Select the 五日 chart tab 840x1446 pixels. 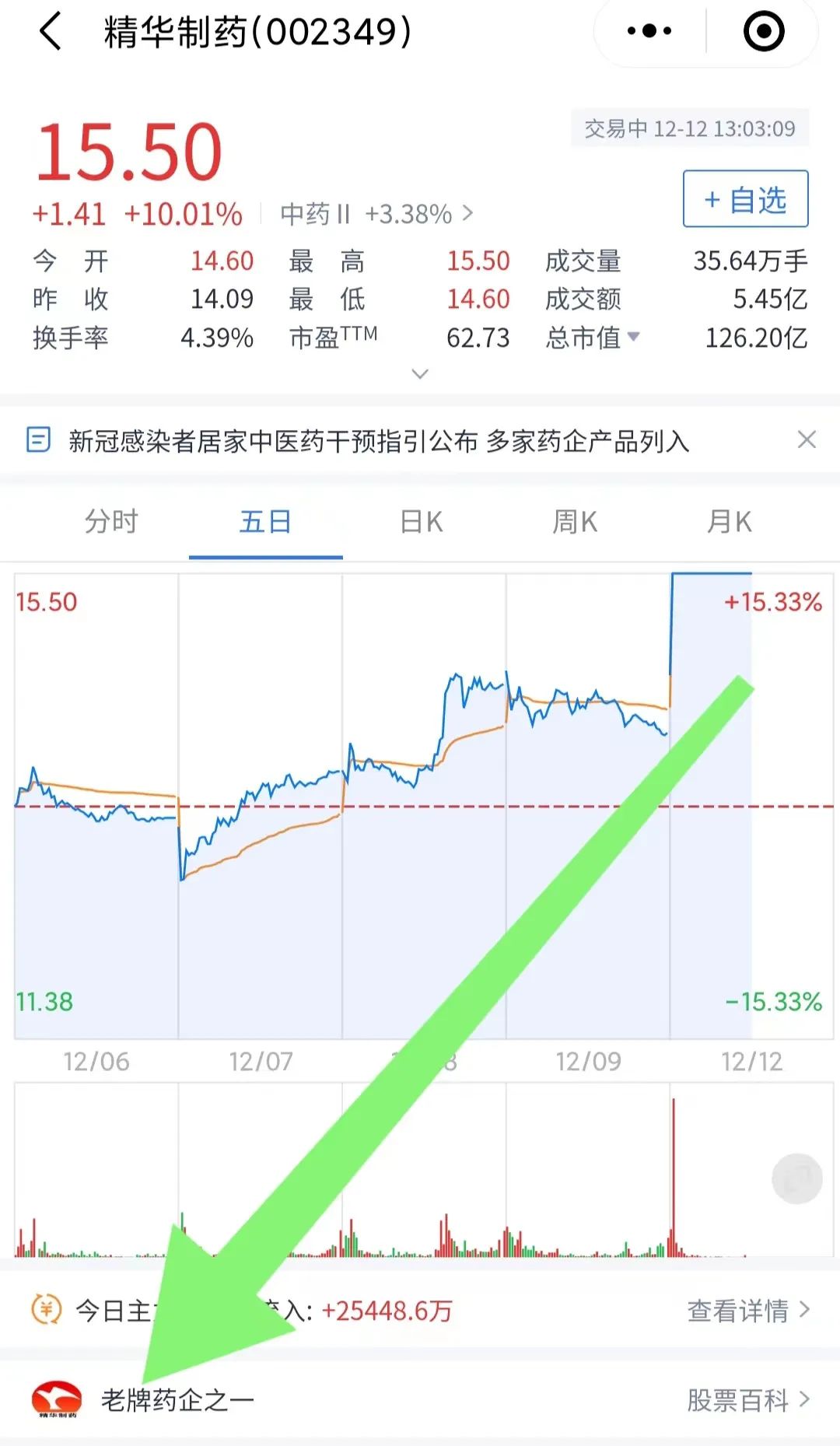pyautogui.click(x=265, y=522)
